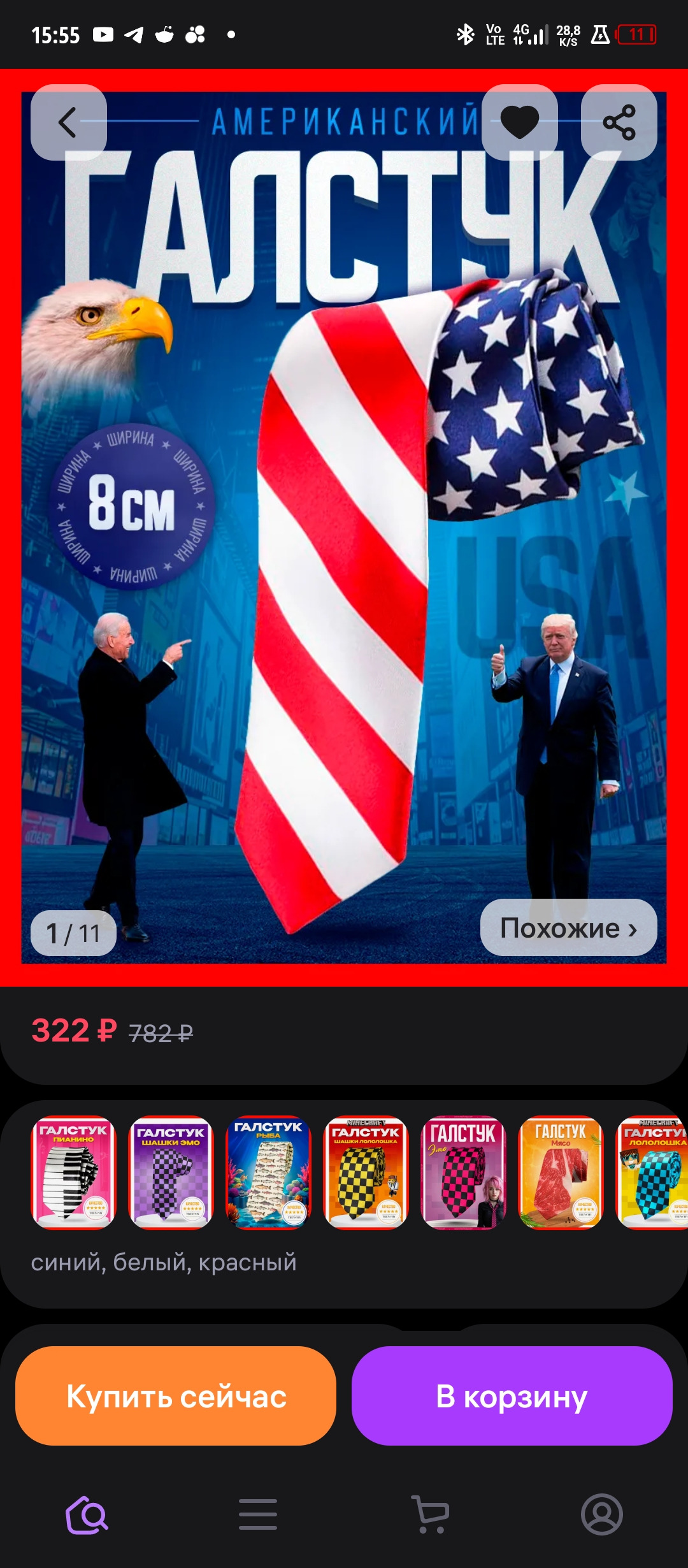Select the Пианино tie variant
688x1568 pixels.
(x=74, y=1172)
